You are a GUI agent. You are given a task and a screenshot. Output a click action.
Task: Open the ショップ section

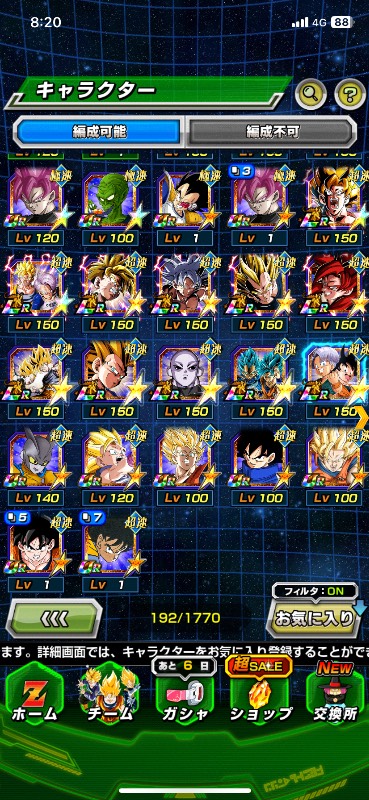point(260,696)
